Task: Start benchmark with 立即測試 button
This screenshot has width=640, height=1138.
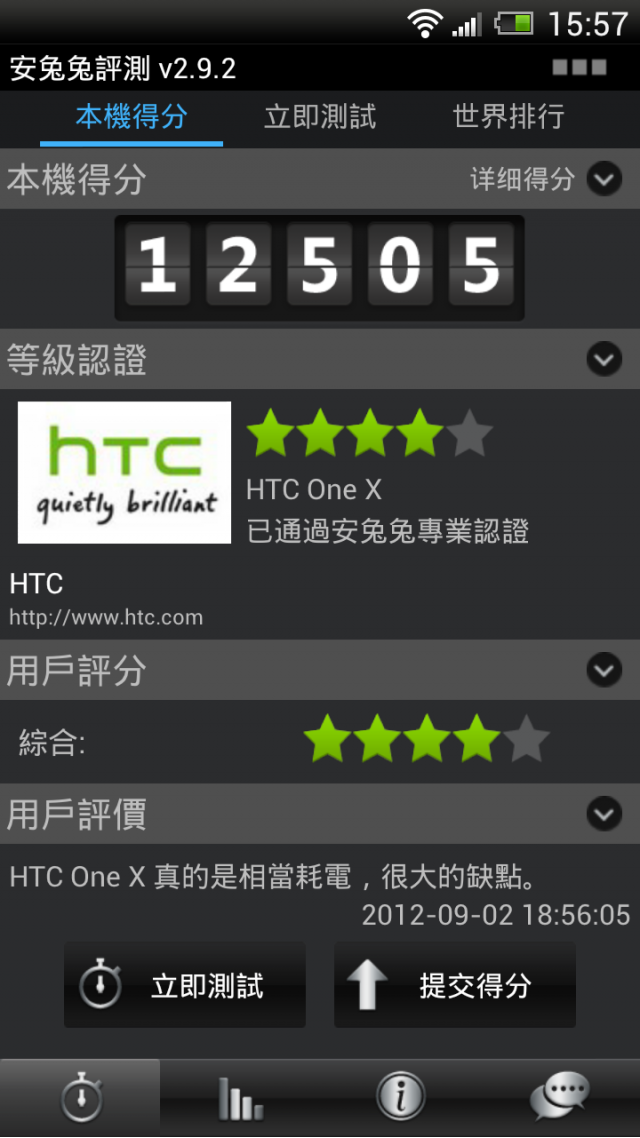Action: pos(185,986)
